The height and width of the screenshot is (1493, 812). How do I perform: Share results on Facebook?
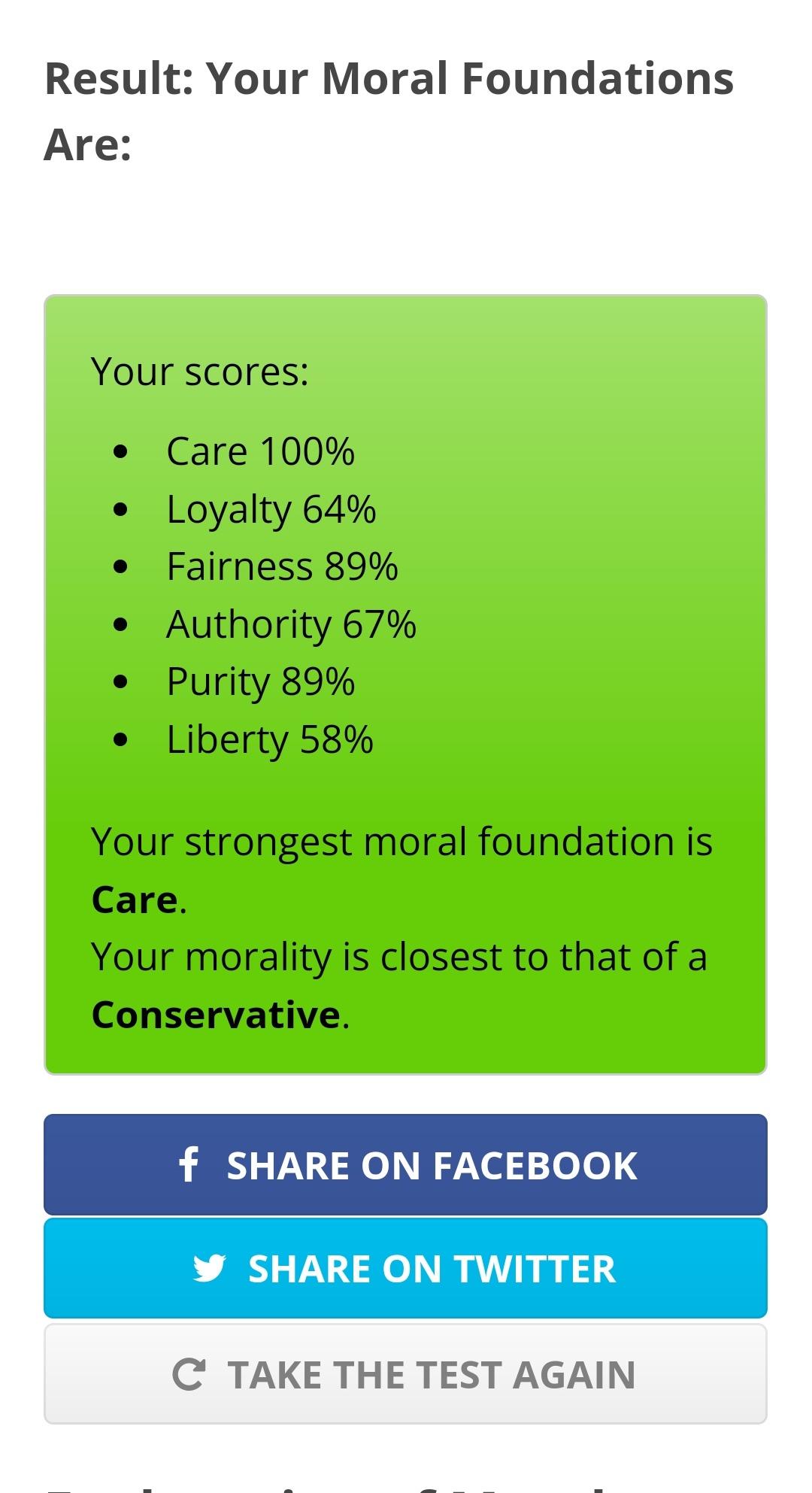pos(405,1164)
